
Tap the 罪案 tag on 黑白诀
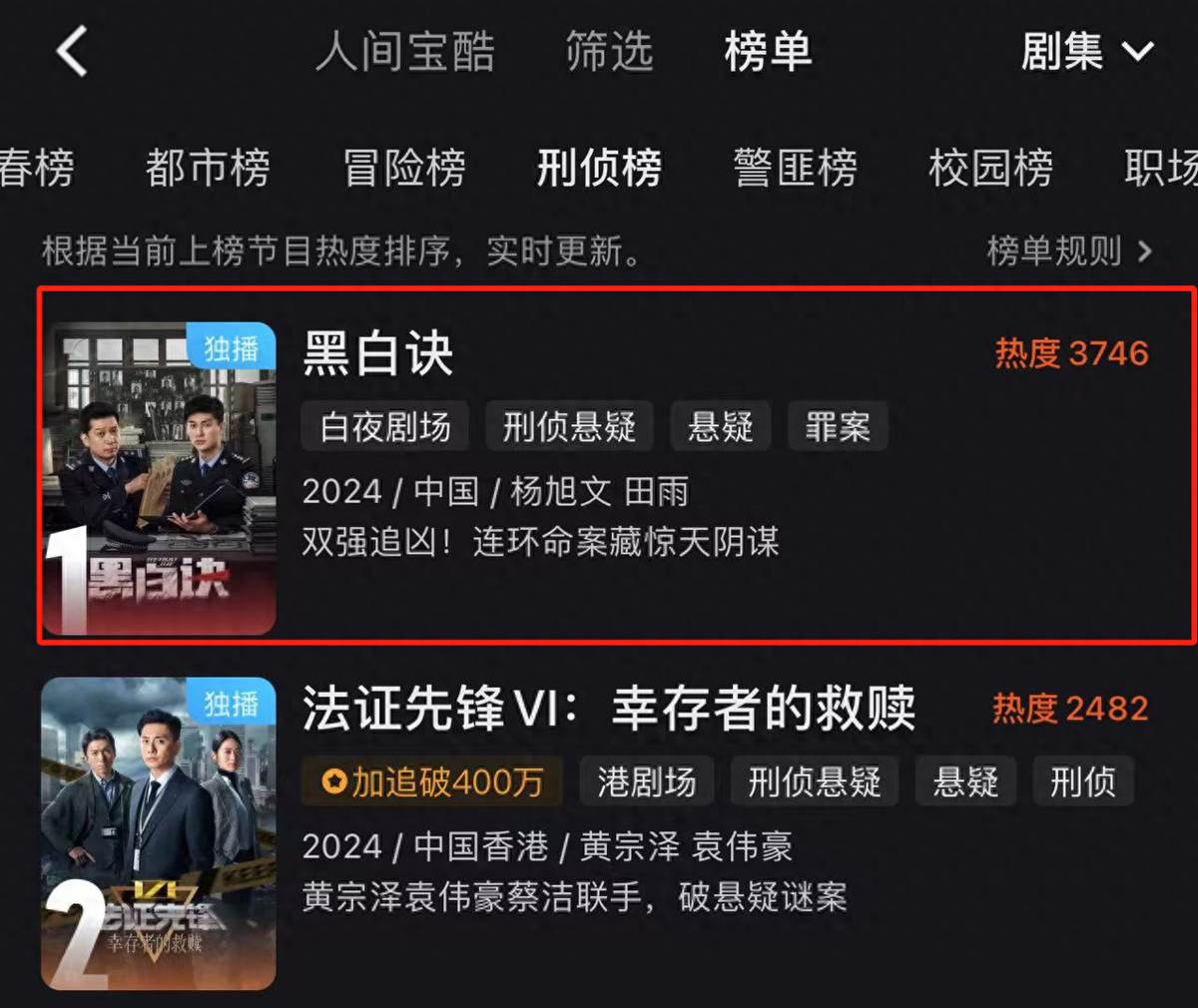point(838,427)
